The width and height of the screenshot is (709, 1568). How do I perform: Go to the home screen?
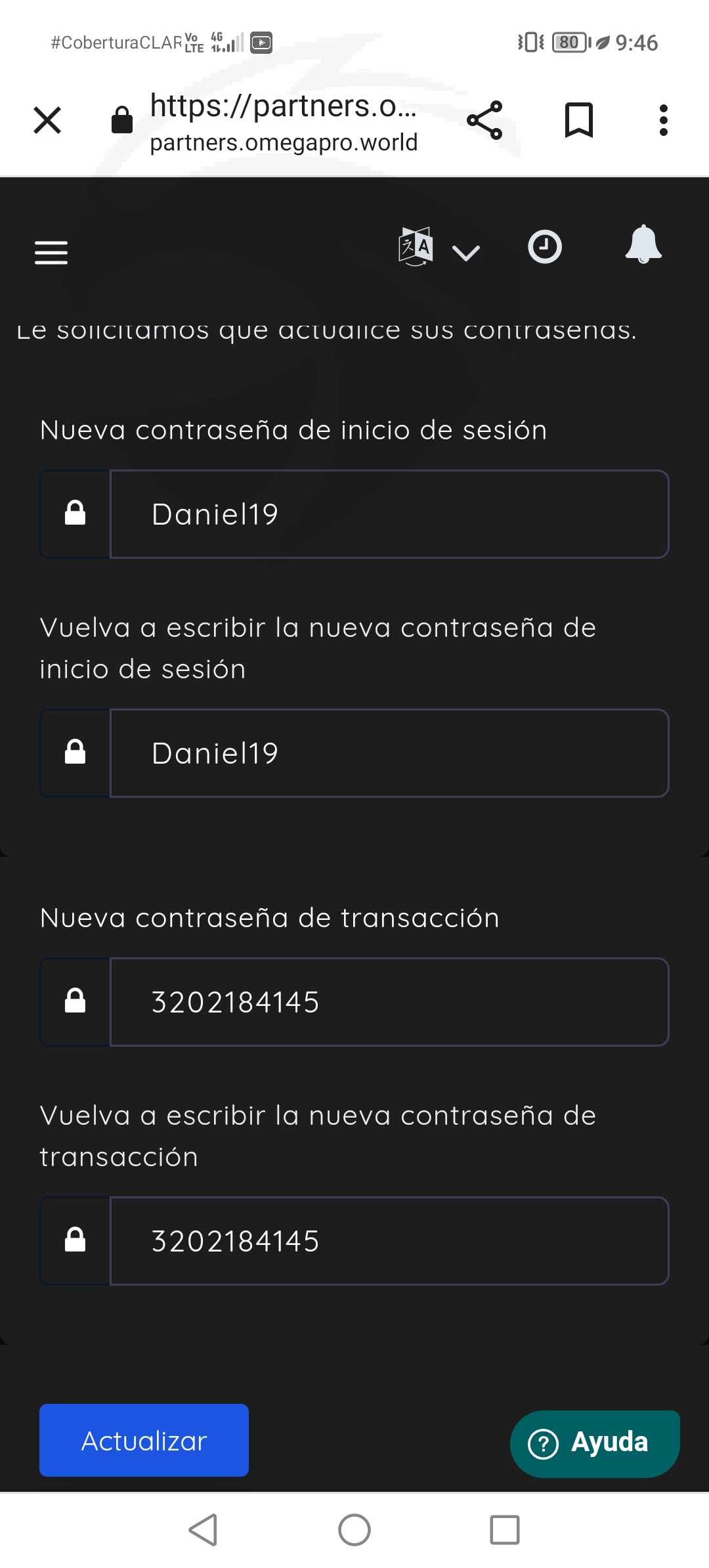pyautogui.click(x=354, y=1530)
